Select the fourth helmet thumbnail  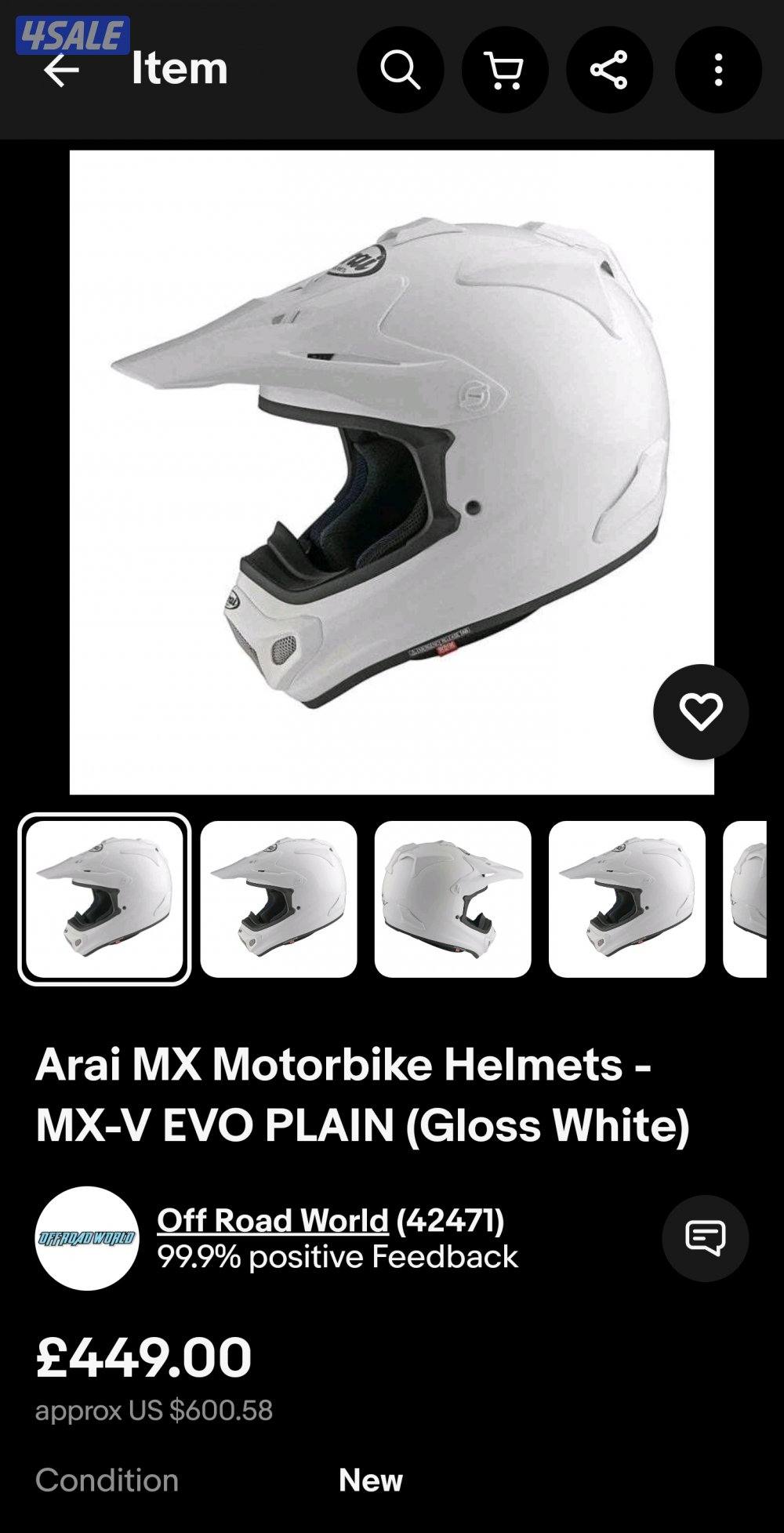tap(626, 899)
